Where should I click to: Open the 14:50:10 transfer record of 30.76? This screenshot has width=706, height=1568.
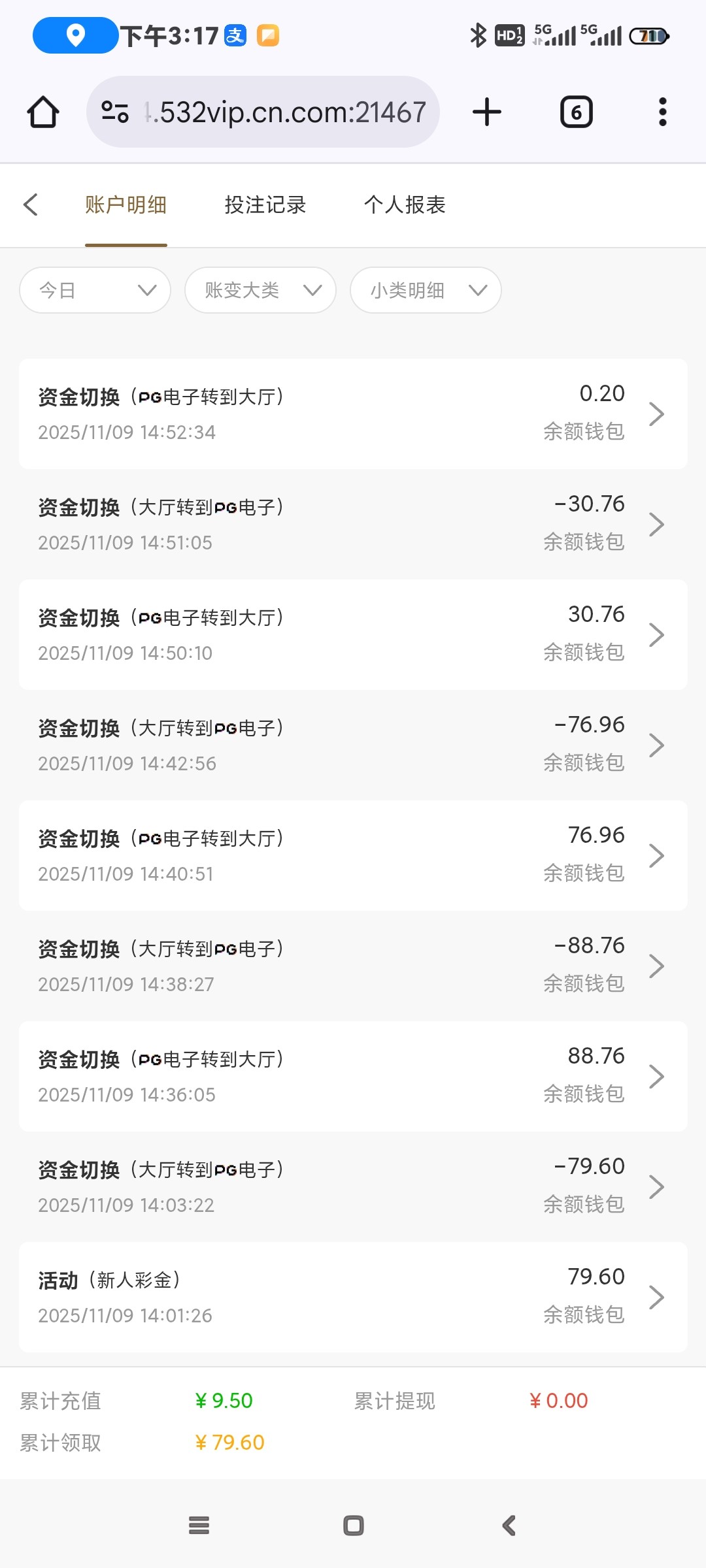(x=353, y=634)
